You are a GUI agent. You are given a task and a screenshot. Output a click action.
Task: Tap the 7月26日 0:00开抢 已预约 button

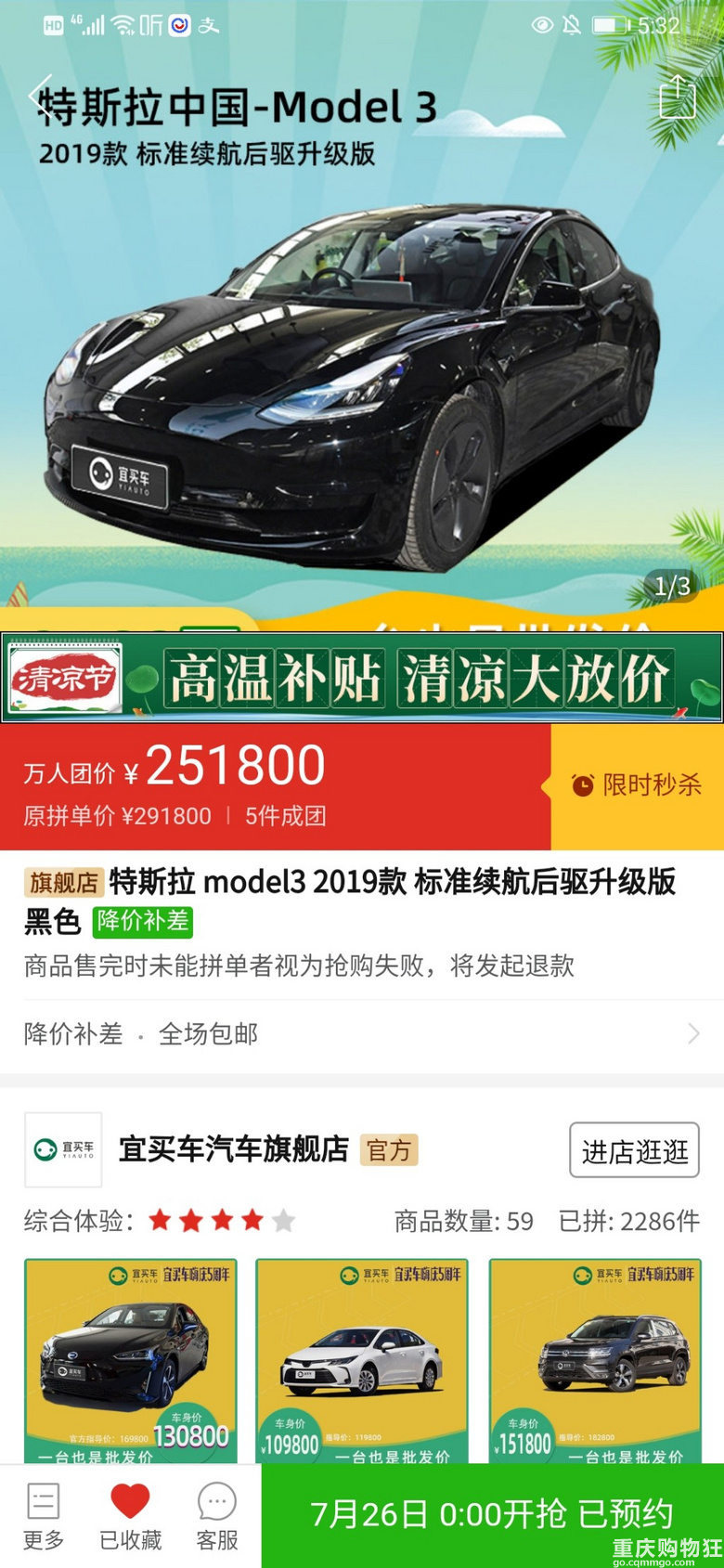click(x=492, y=1514)
